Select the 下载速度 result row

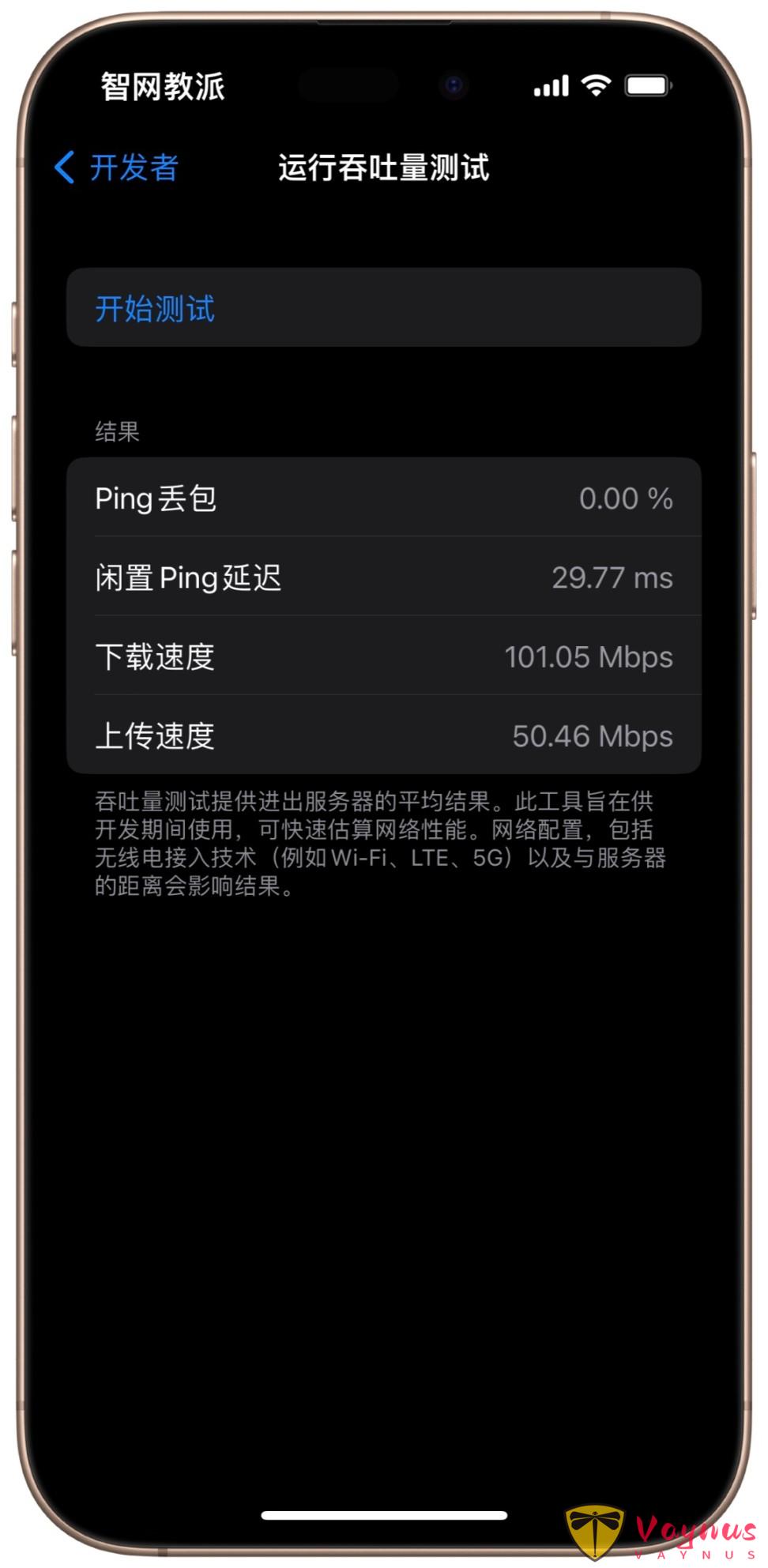click(x=384, y=656)
